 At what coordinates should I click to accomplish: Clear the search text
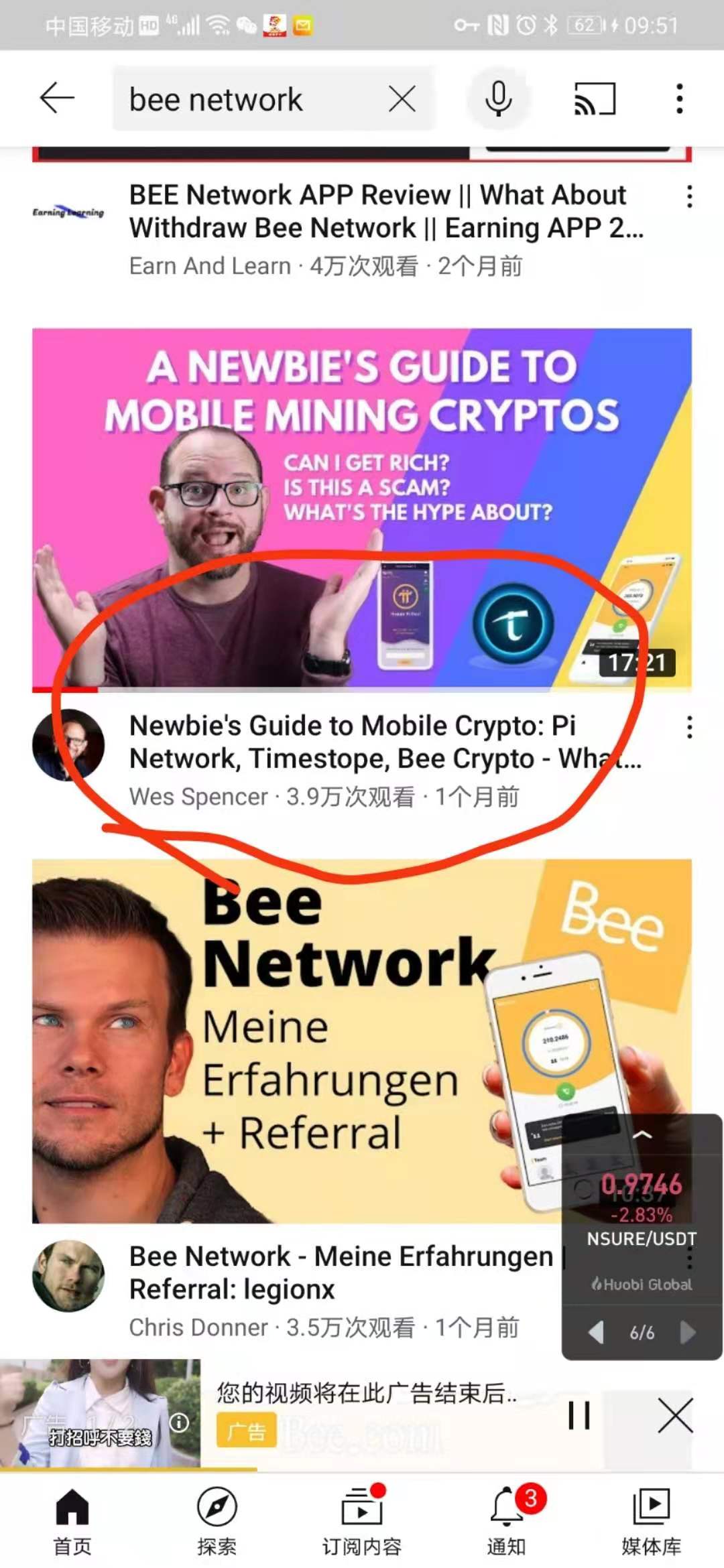pos(402,100)
